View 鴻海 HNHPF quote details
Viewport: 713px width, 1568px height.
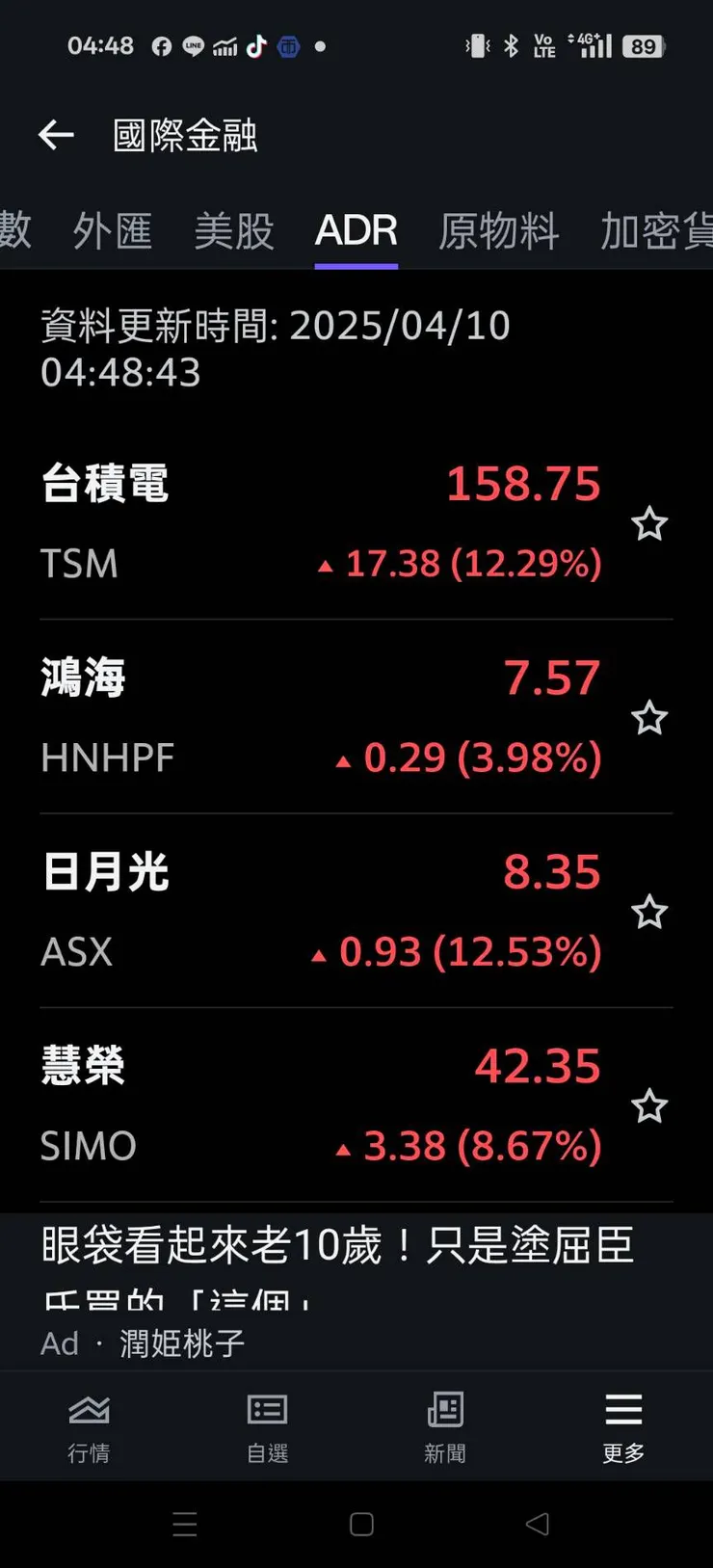(x=318, y=717)
